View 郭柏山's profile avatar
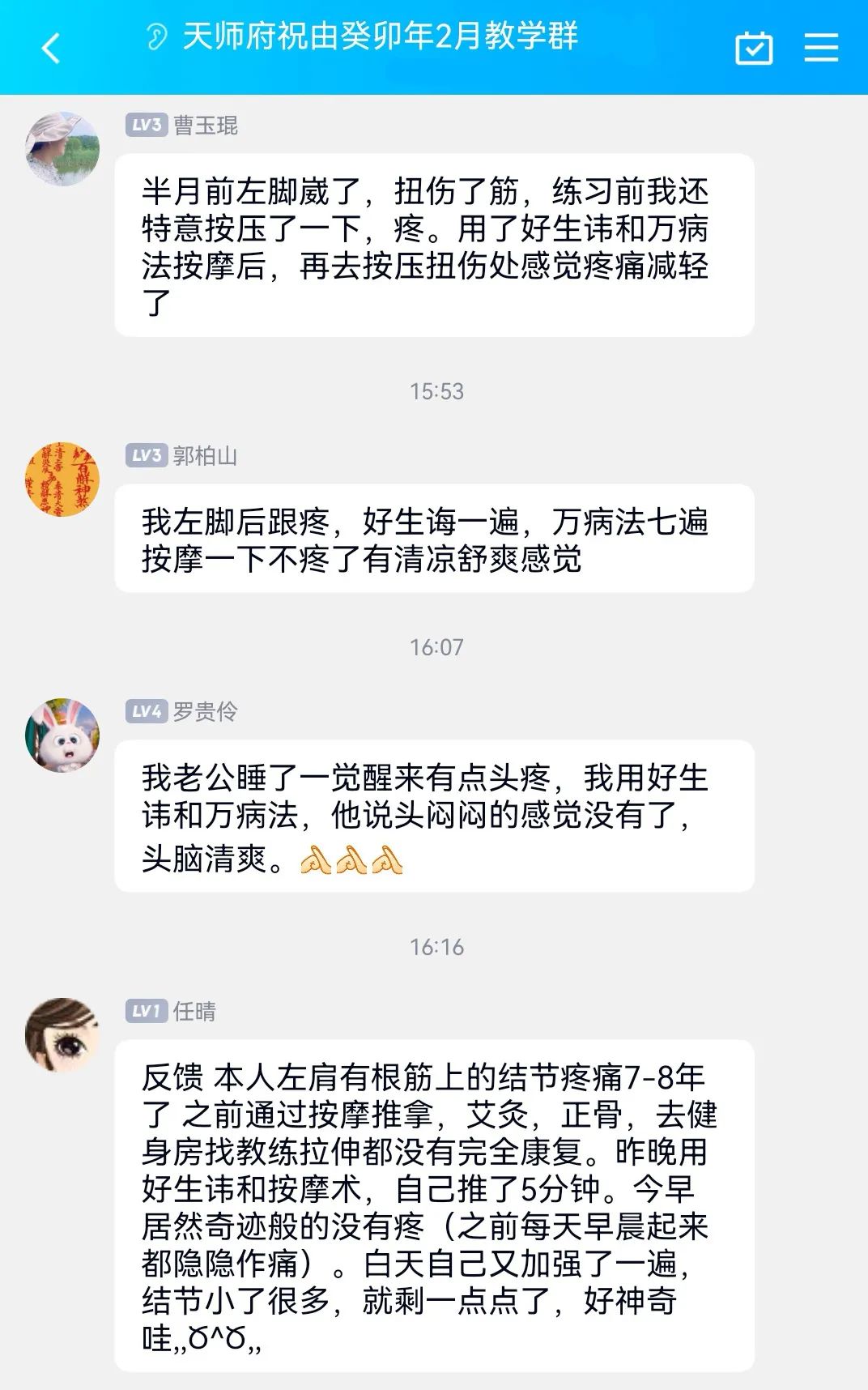The width and height of the screenshot is (868, 1390). 62,480
